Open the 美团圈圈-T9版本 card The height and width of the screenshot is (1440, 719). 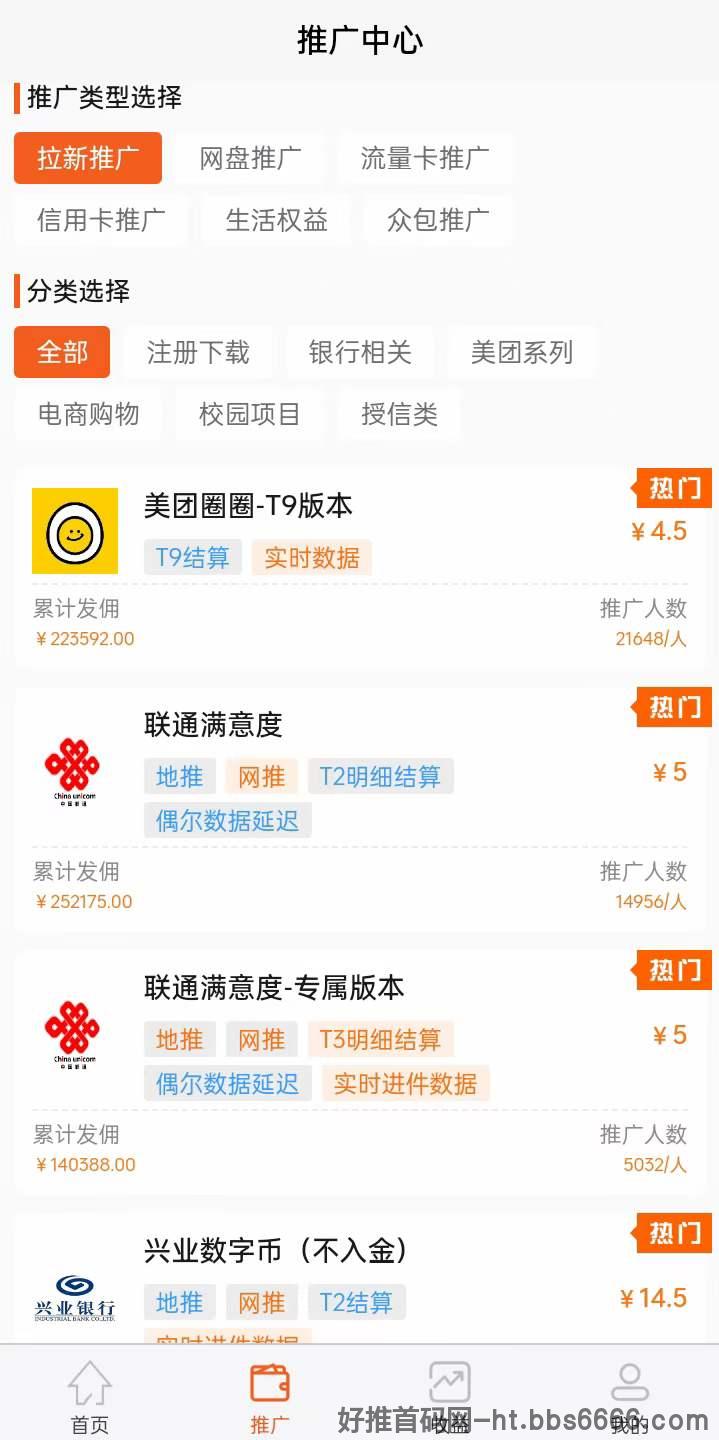click(360, 566)
